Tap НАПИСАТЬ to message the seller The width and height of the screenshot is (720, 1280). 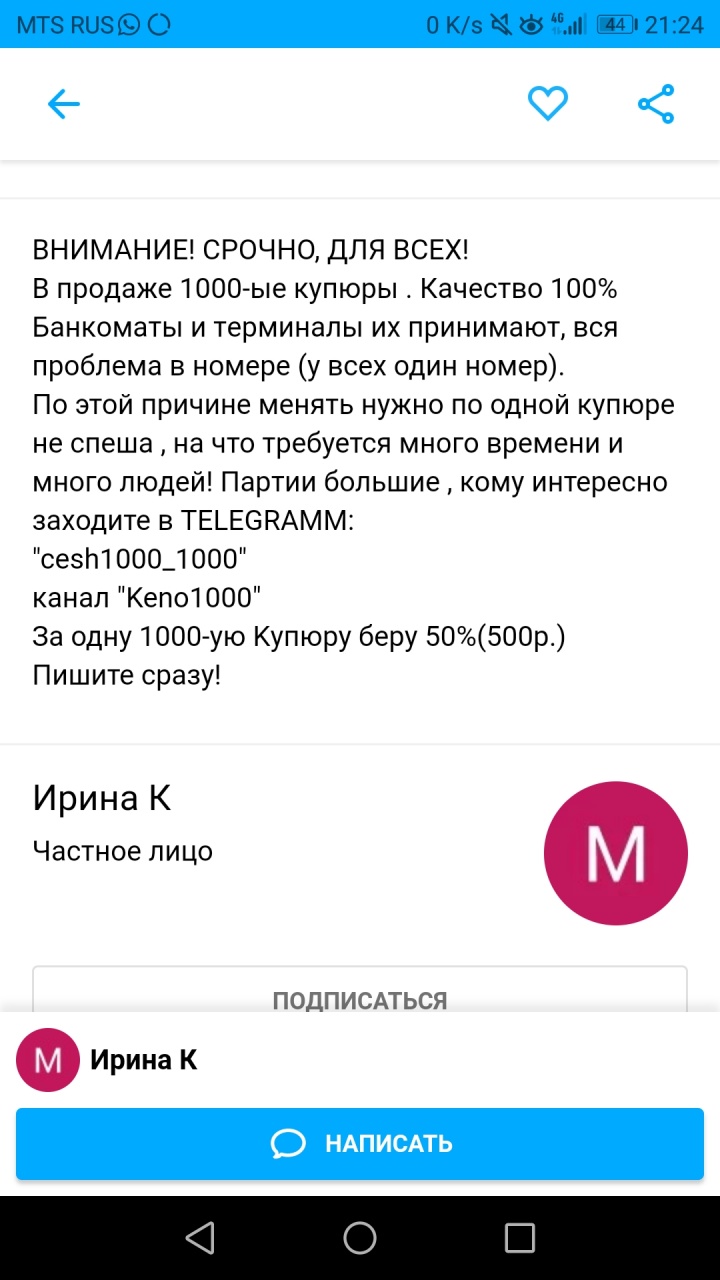pyautogui.click(x=360, y=1143)
